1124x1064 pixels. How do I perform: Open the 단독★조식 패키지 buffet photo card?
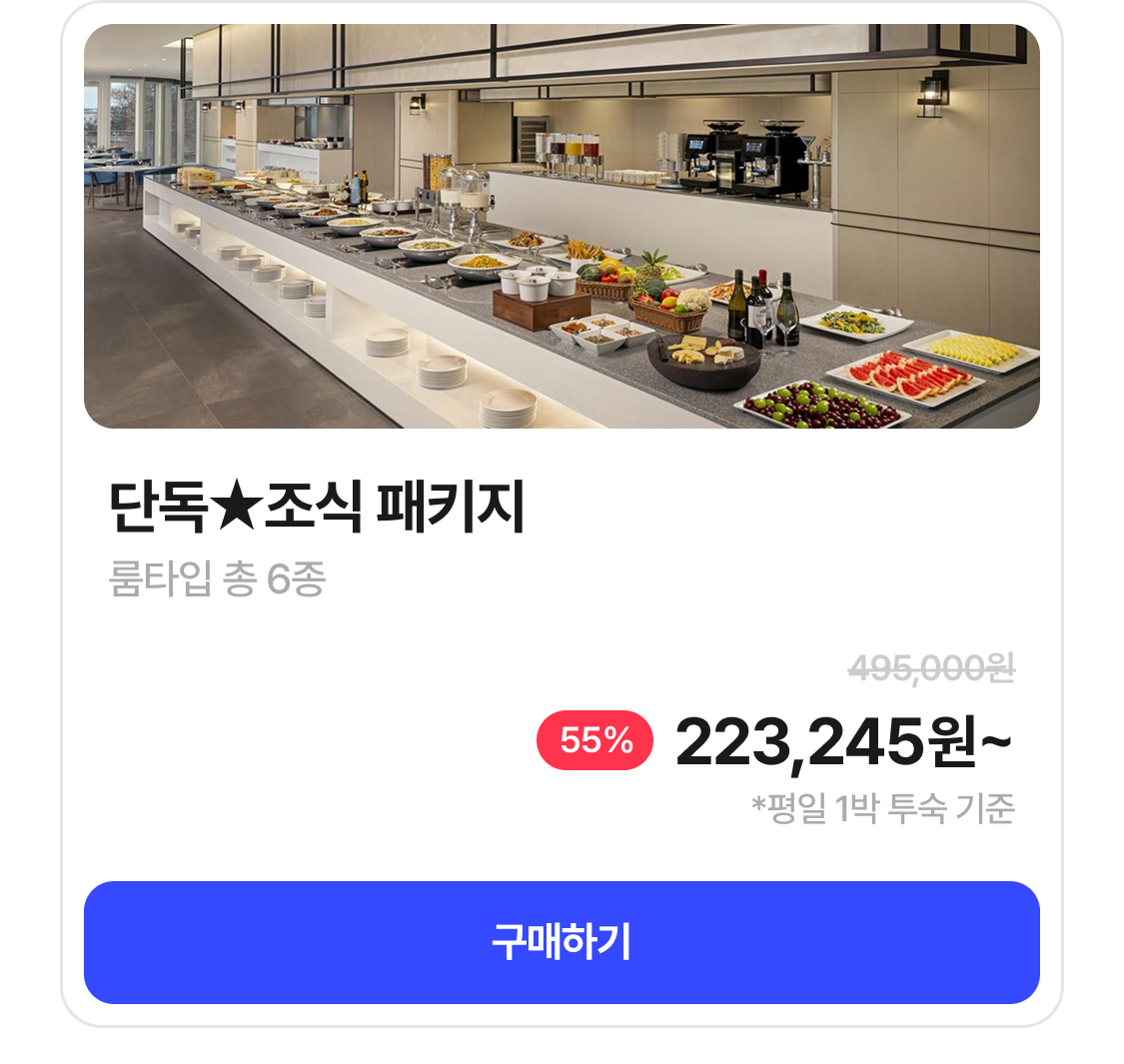pyautogui.click(x=562, y=227)
